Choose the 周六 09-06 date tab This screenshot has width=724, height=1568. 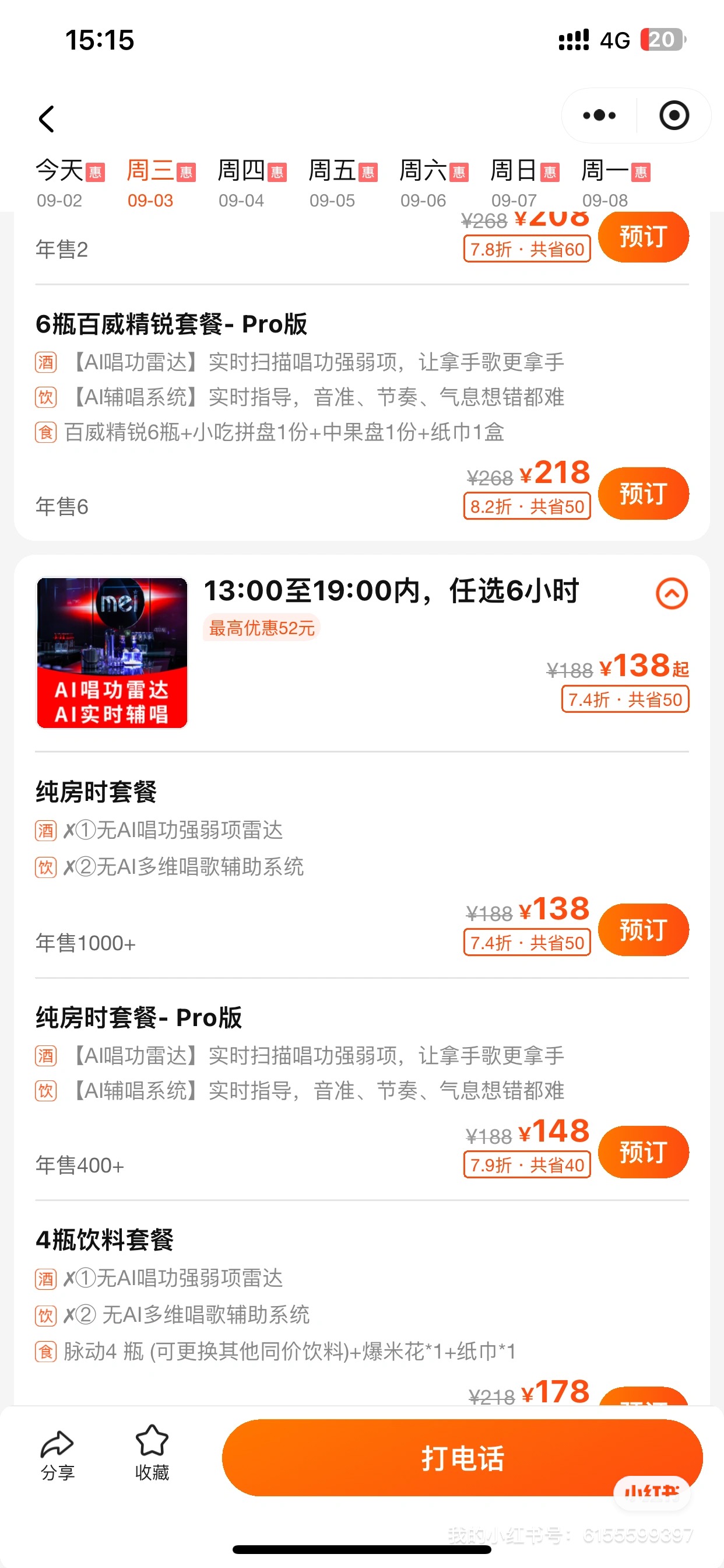[433, 183]
